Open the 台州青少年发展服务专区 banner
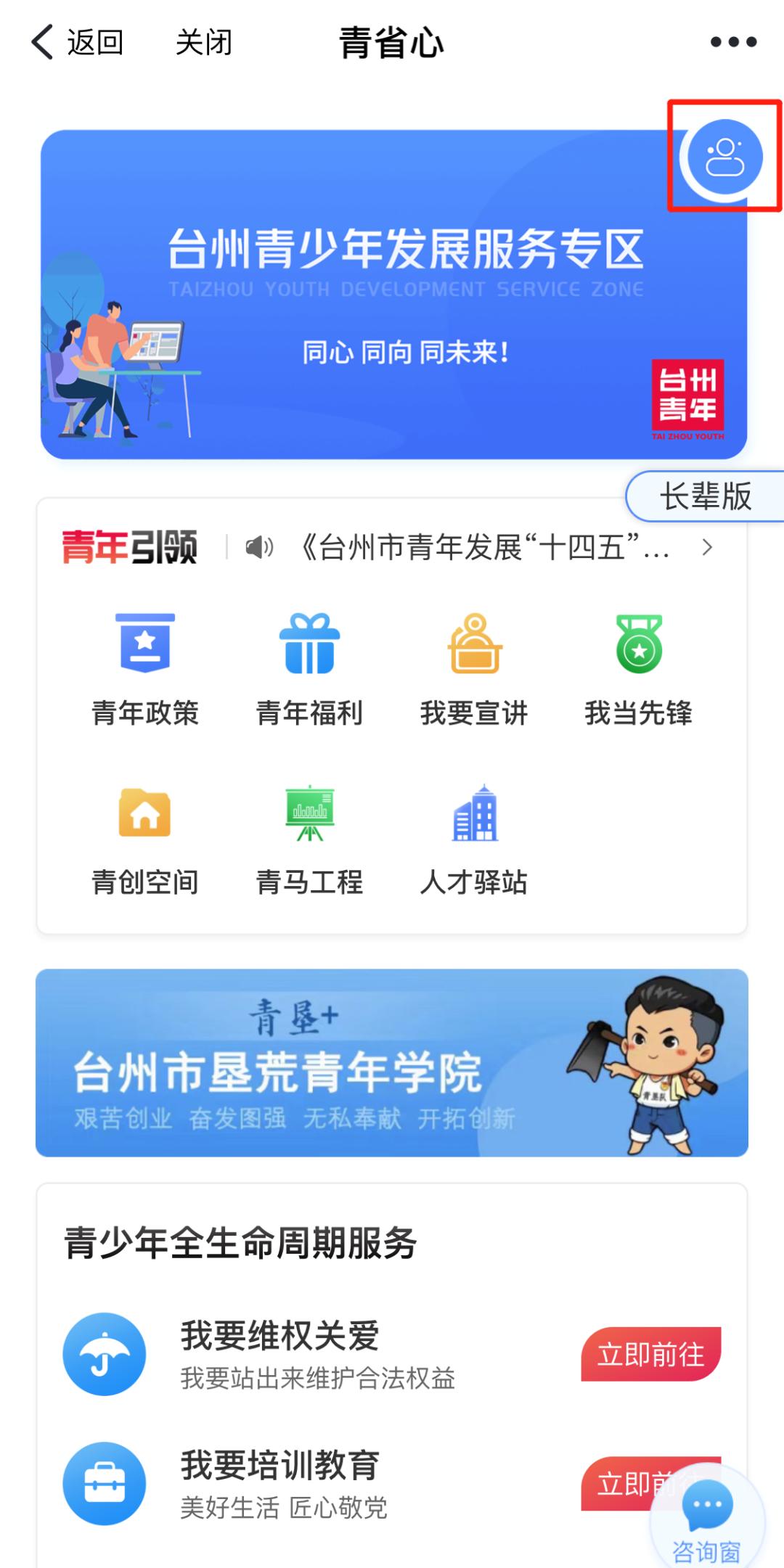The image size is (784, 1568). (393, 294)
